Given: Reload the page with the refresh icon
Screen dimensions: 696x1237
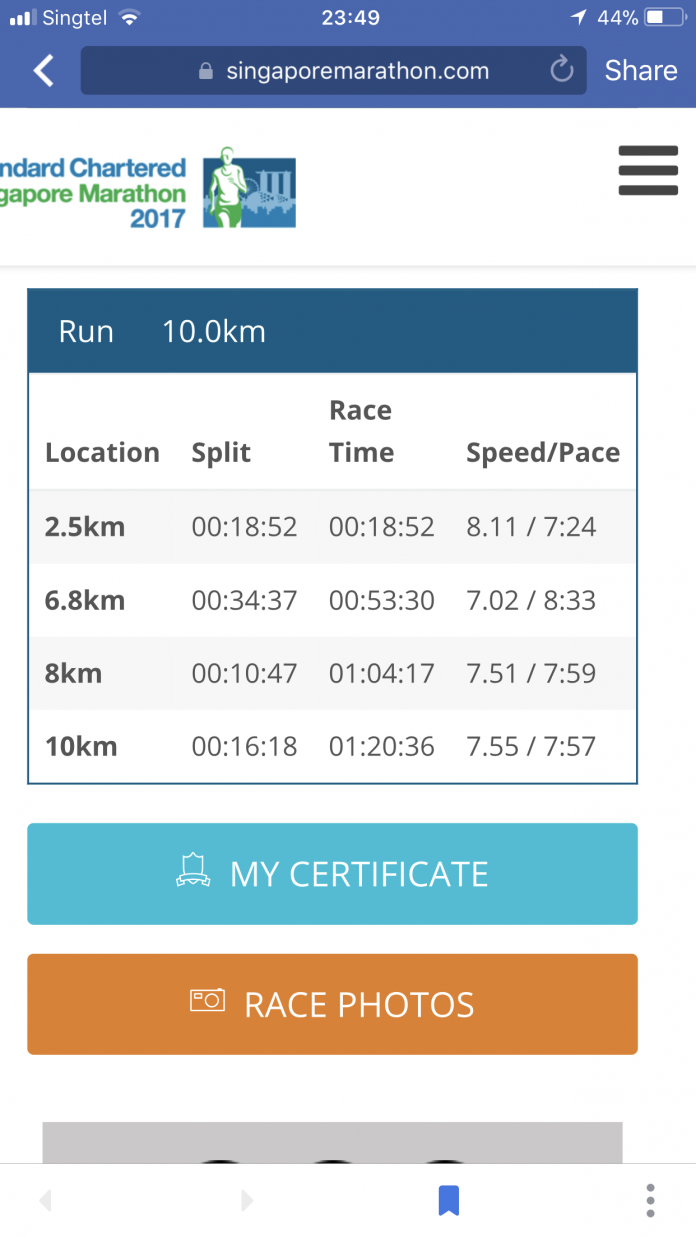Looking at the screenshot, I should tap(562, 71).
